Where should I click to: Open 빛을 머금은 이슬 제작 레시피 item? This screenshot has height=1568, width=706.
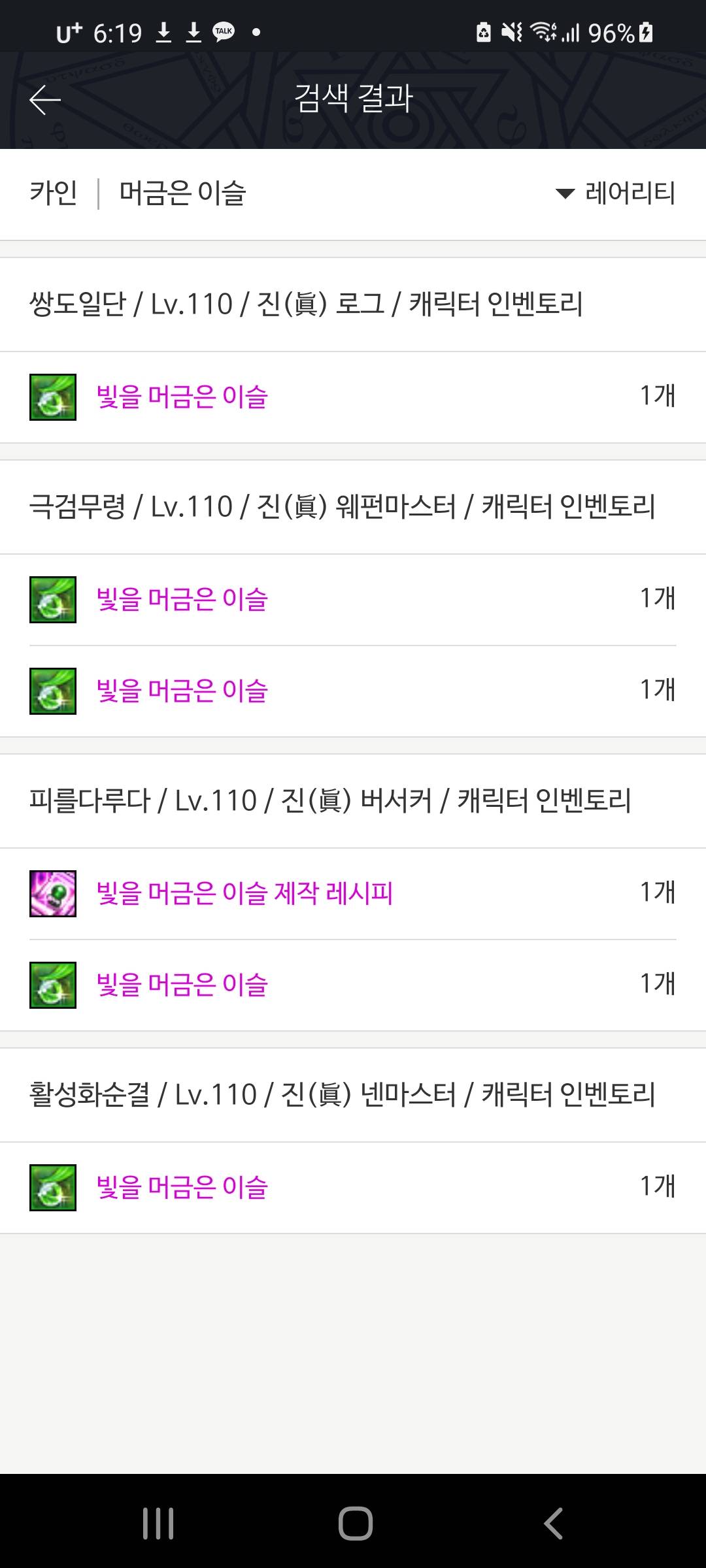(244, 894)
